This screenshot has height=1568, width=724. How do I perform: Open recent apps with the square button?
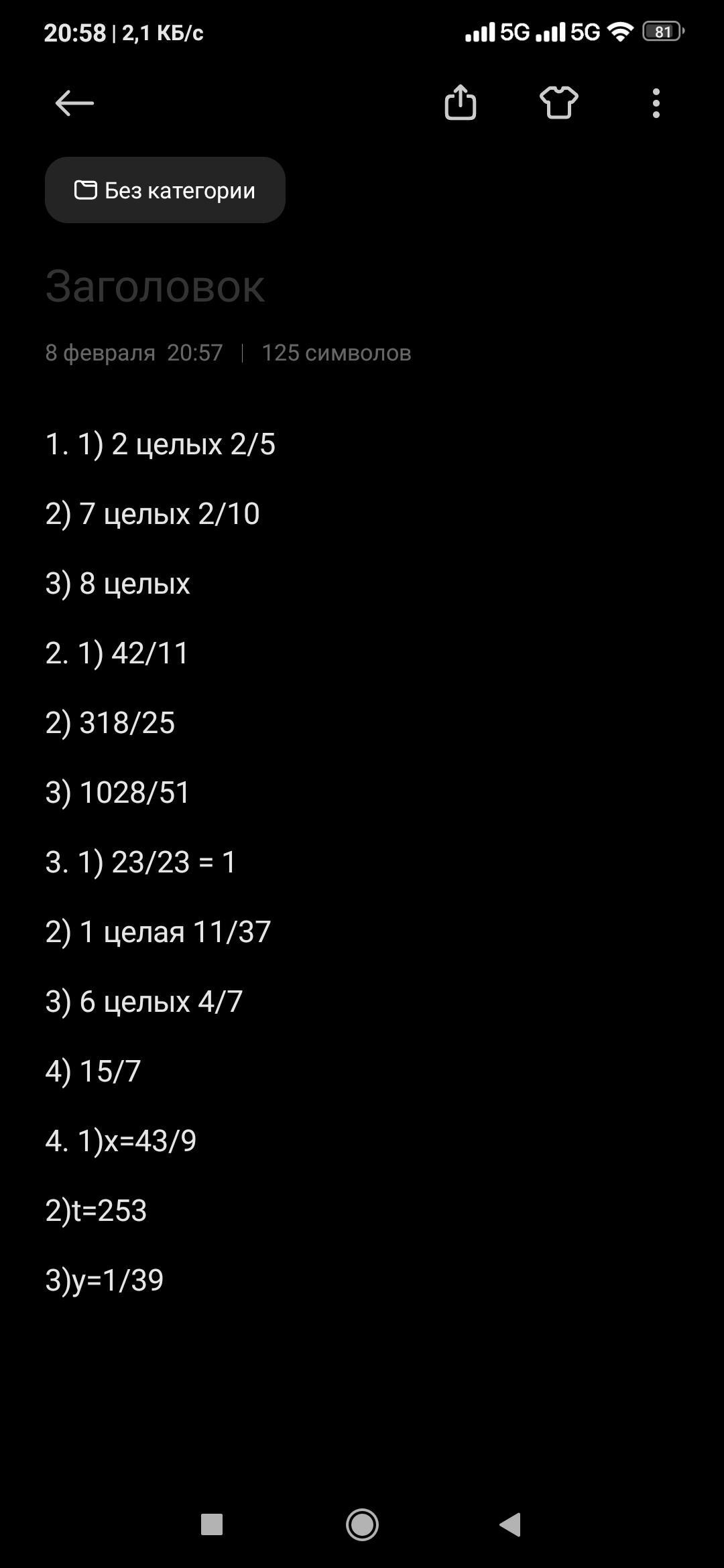[x=212, y=1524]
